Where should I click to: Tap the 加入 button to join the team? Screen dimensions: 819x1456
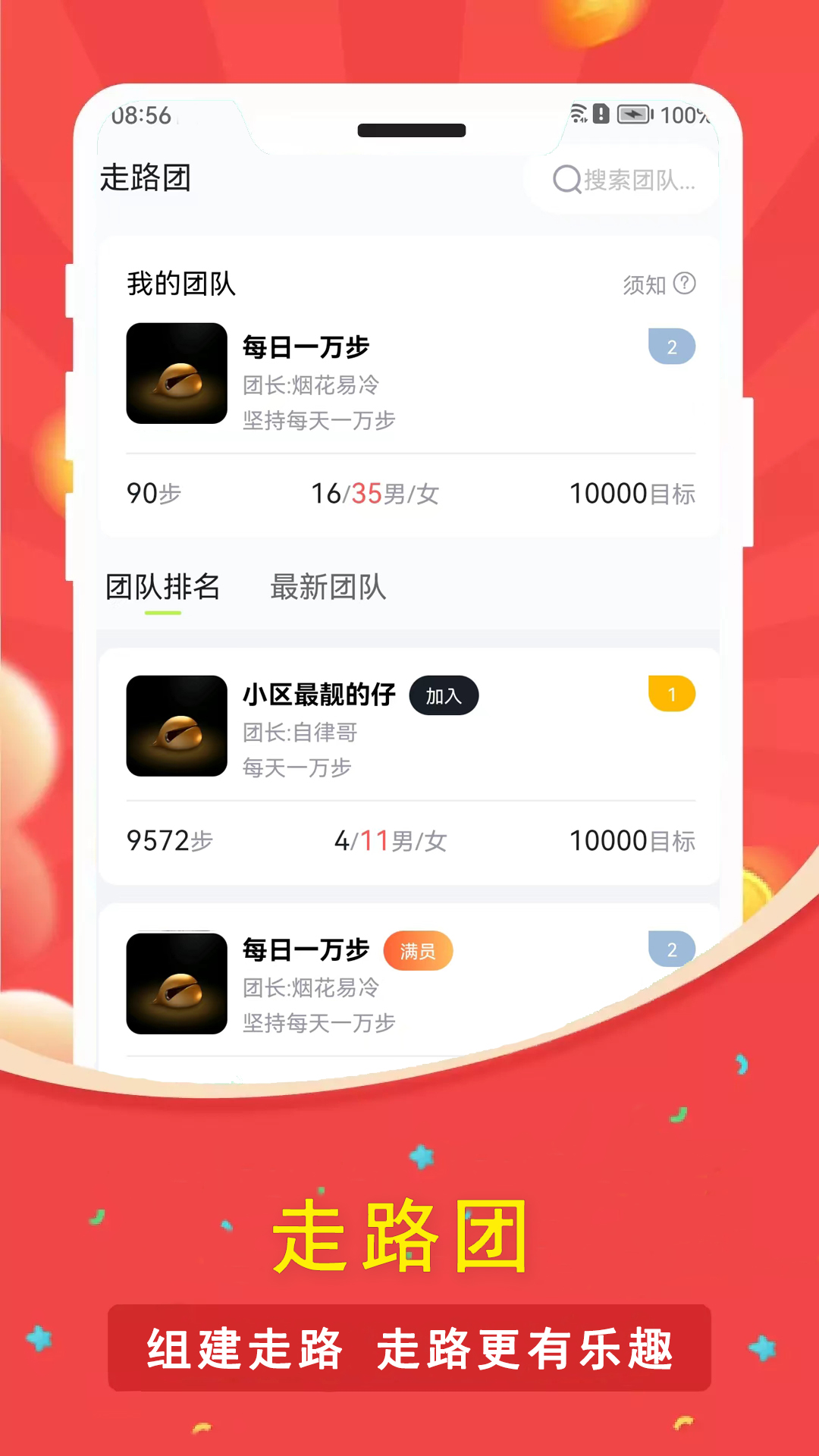tap(444, 694)
